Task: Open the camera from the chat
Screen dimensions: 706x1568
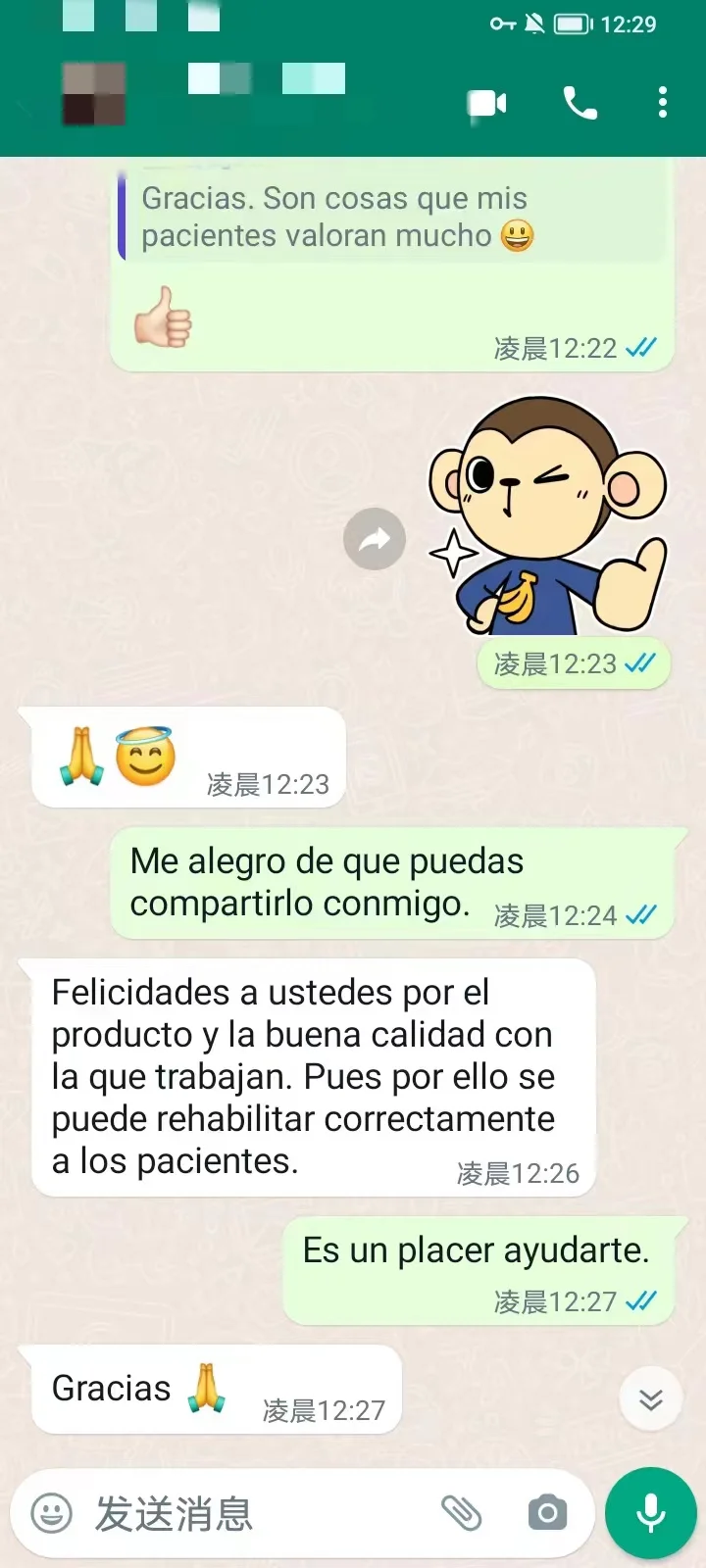Action: (547, 1513)
